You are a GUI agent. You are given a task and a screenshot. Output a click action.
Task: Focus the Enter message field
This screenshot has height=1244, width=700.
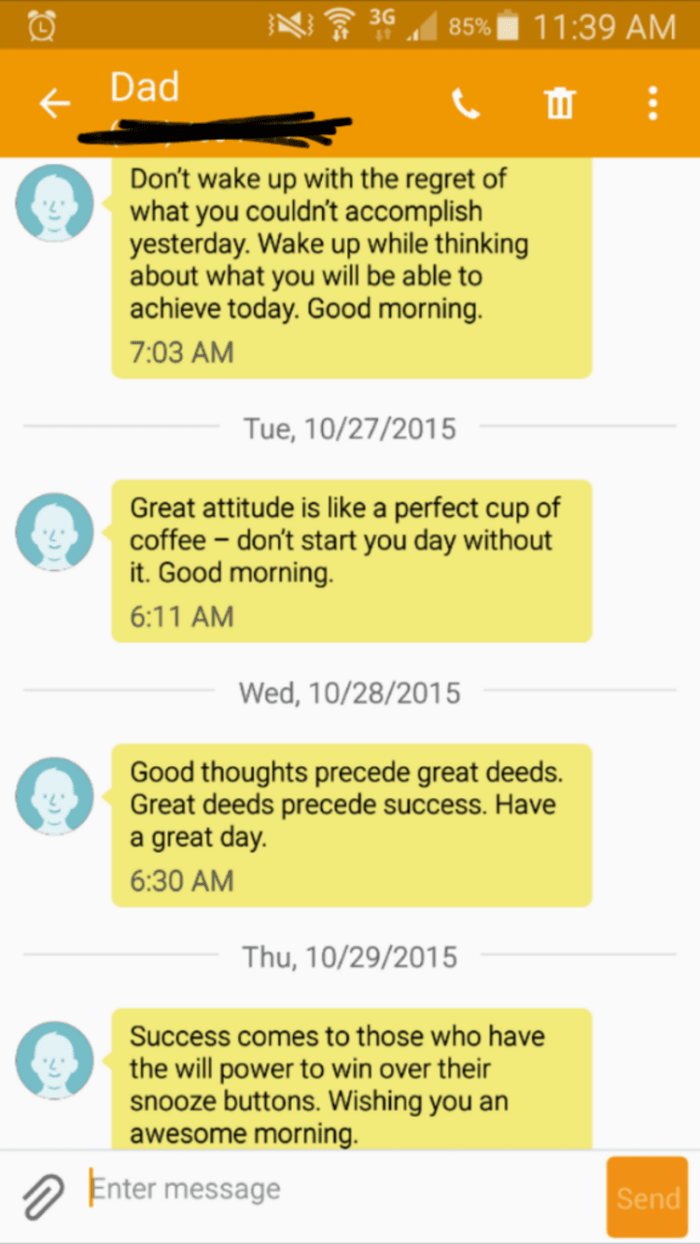pyautogui.click(x=340, y=1190)
